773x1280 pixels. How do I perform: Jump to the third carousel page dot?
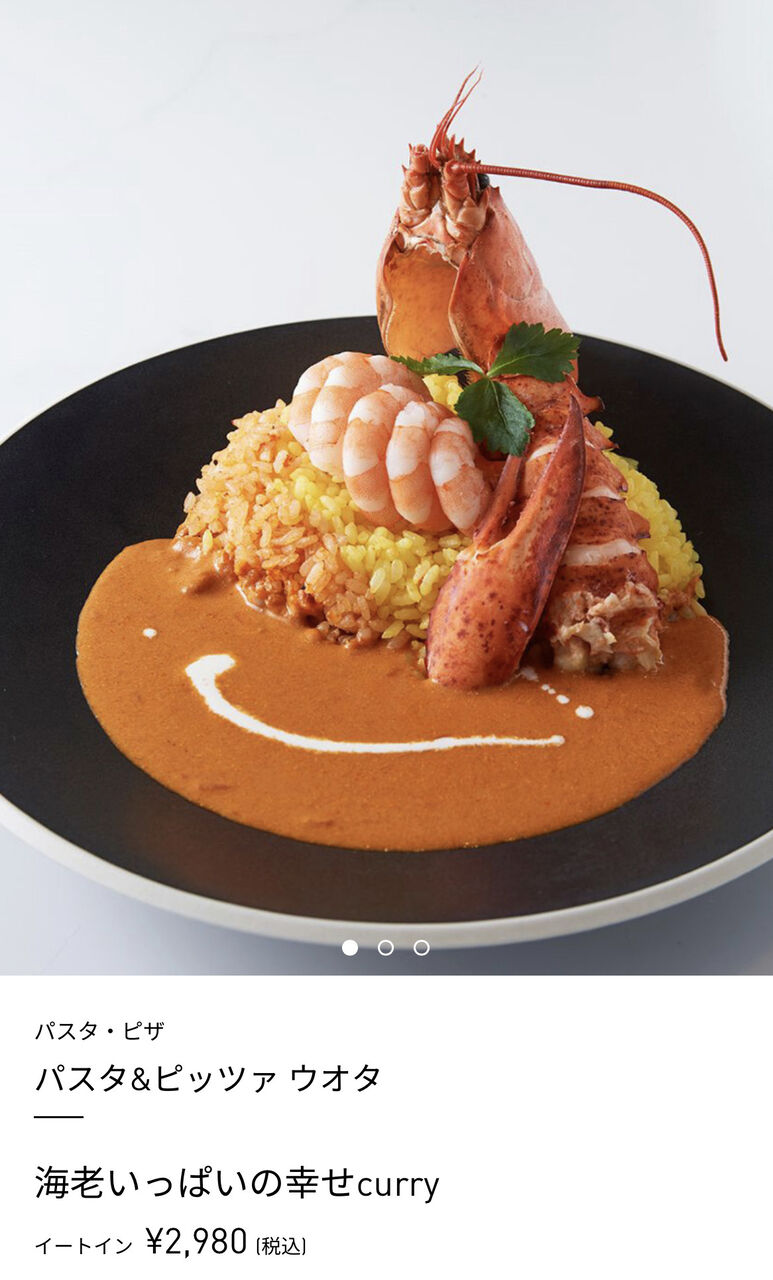click(x=422, y=947)
